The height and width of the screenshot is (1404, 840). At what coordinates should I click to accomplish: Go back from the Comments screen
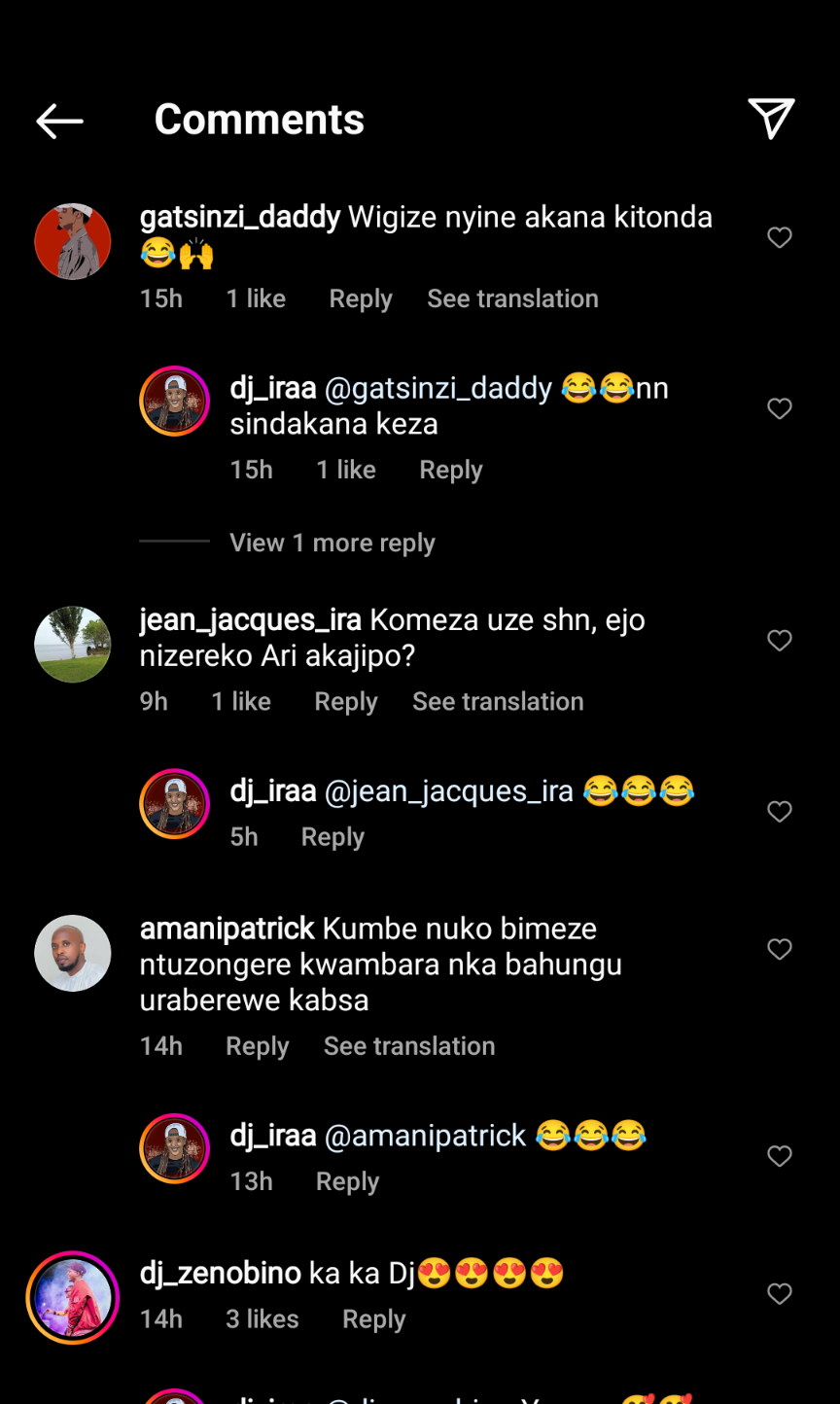pyautogui.click(x=59, y=121)
